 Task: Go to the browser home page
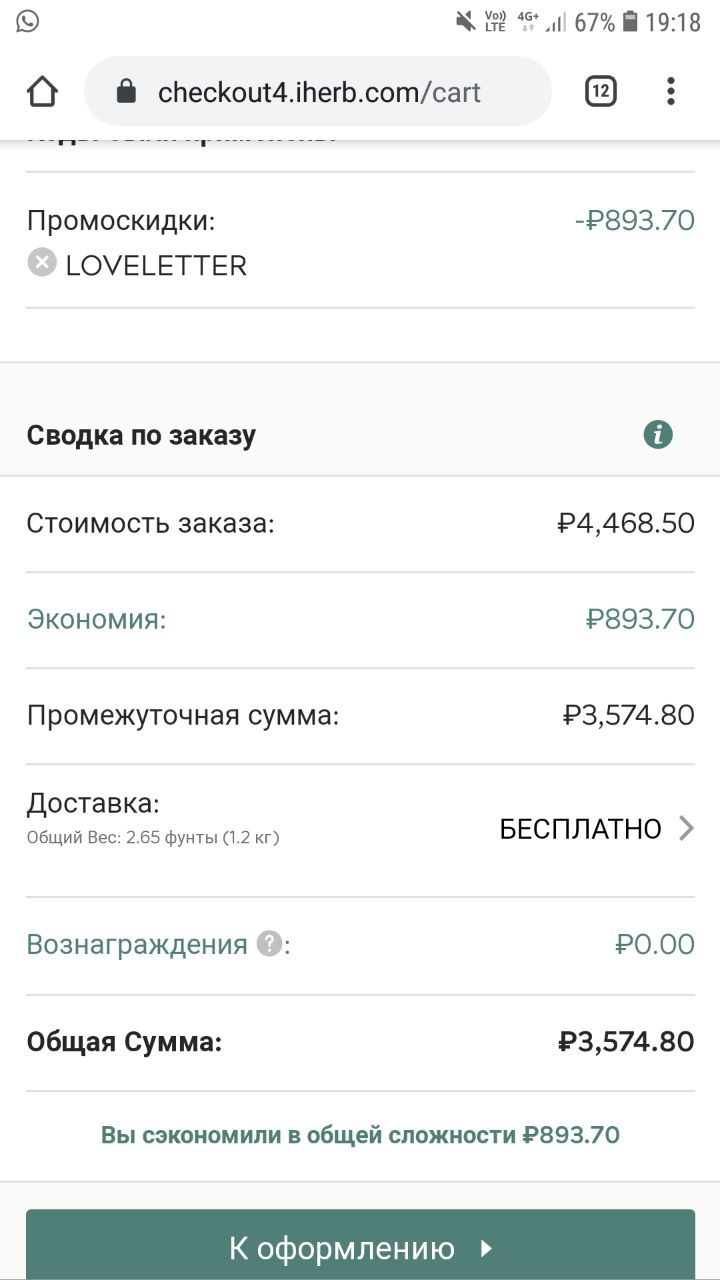[x=42, y=92]
